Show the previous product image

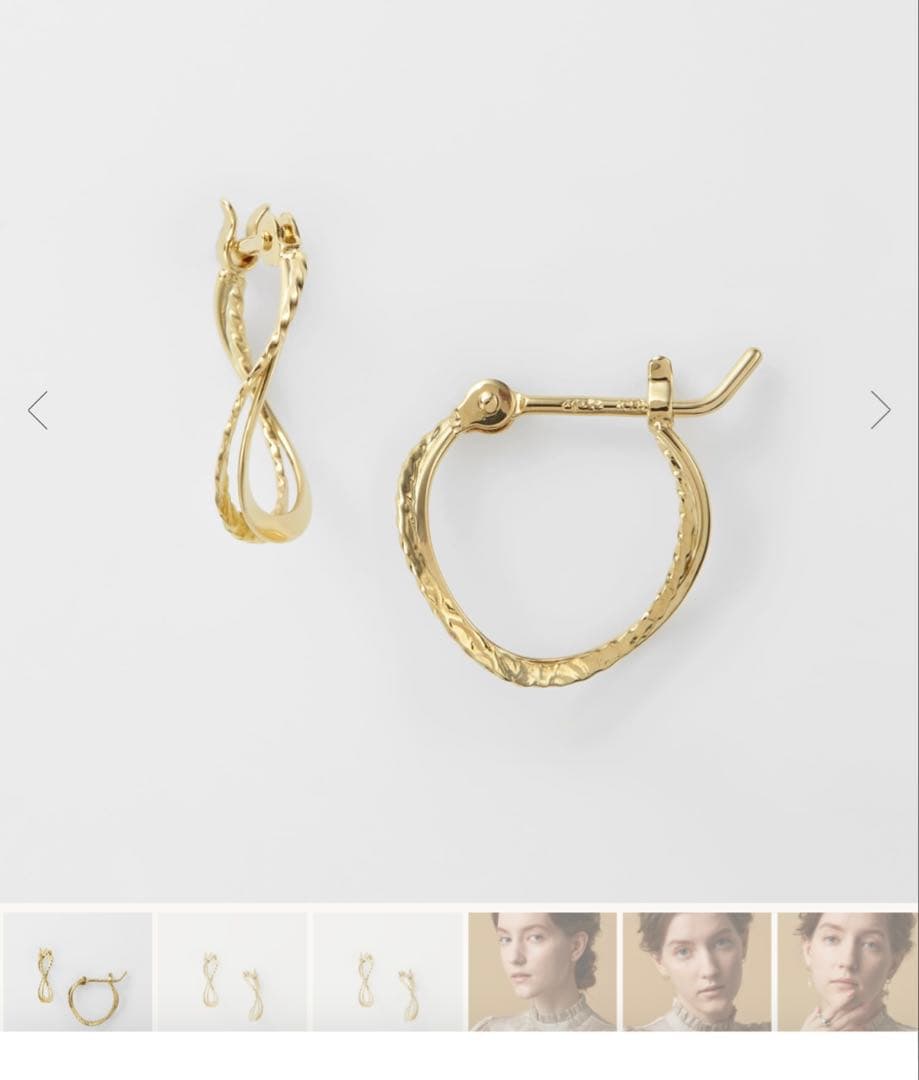(38, 410)
